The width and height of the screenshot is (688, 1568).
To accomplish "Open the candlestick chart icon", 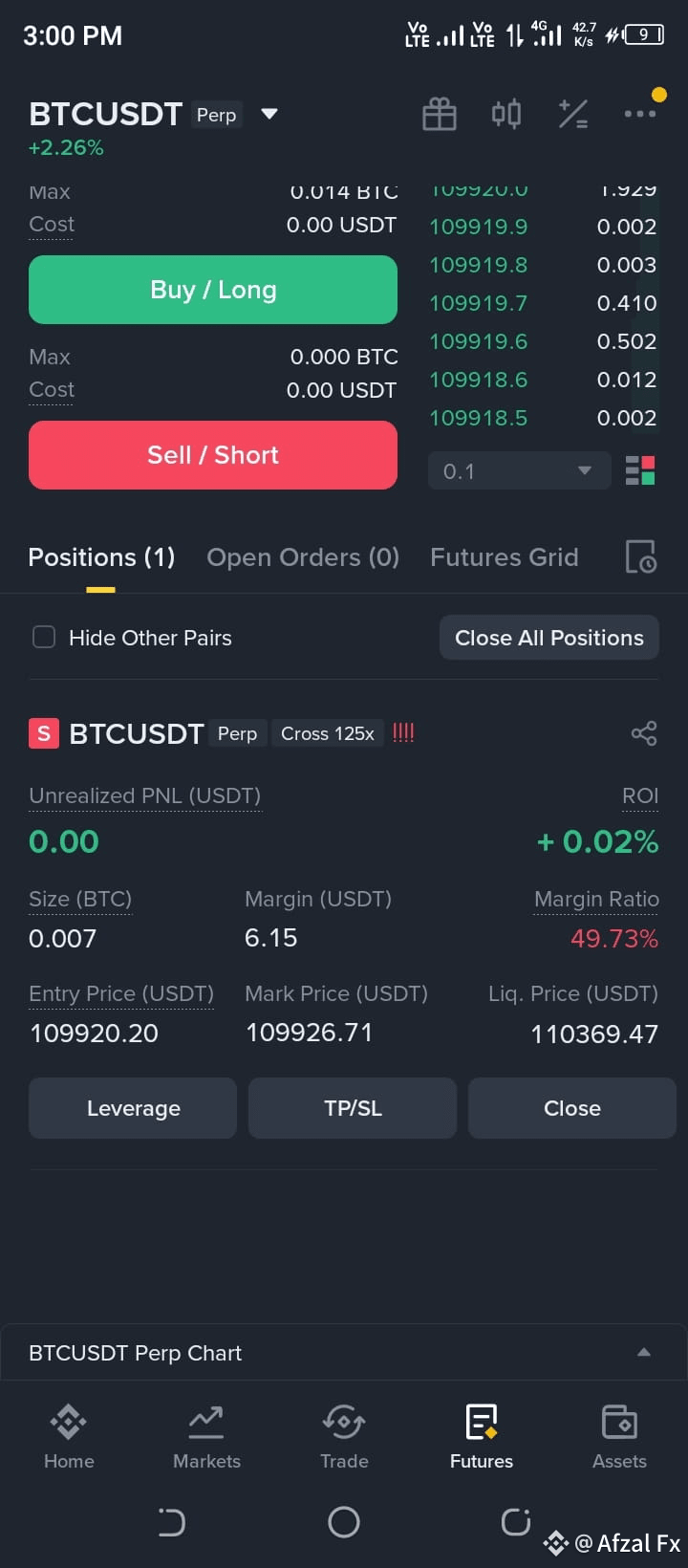I will pyautogui.click(x=506, y=115).
